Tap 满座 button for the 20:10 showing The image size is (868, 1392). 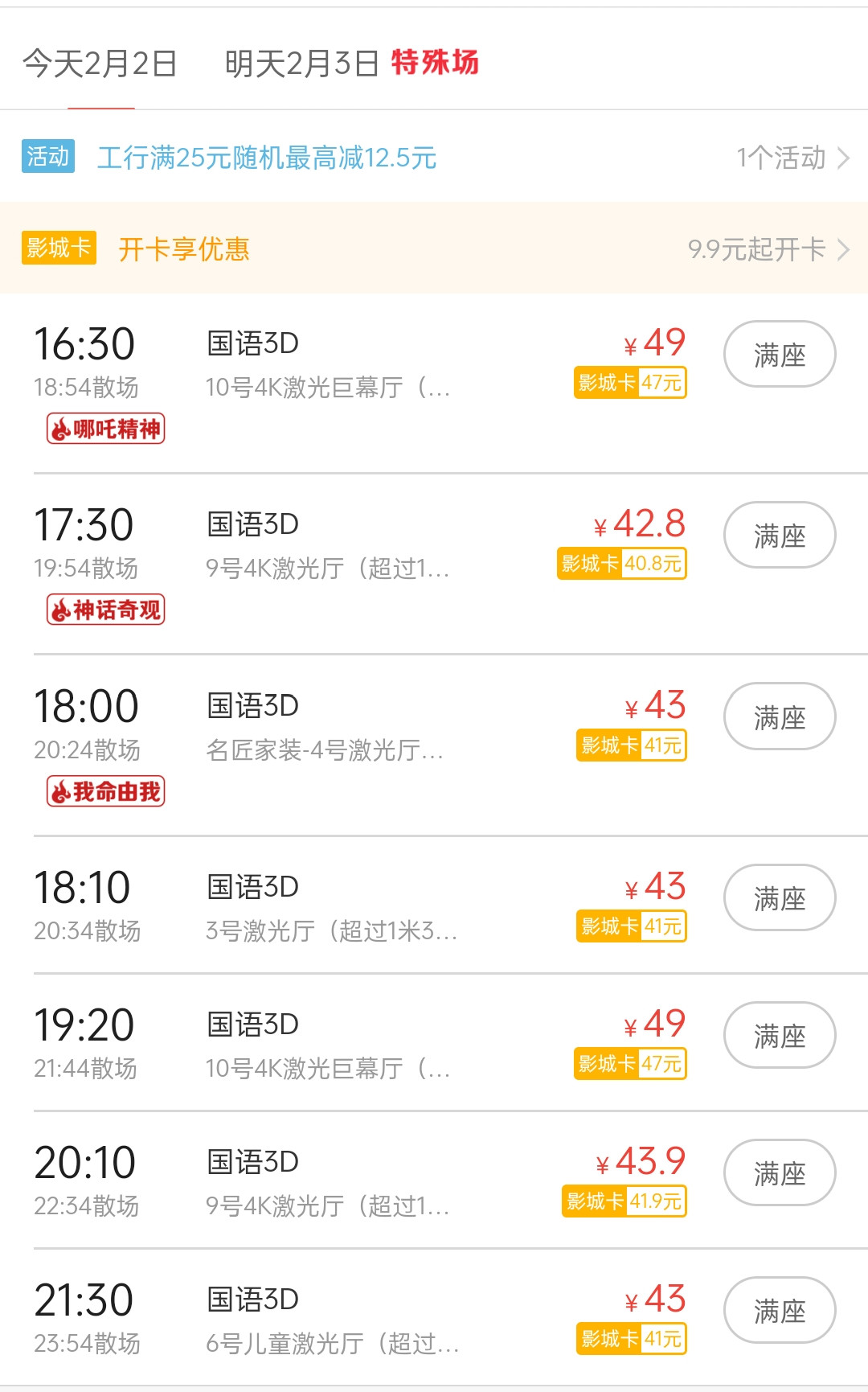pyautogui.click(x=780, y=1172)
